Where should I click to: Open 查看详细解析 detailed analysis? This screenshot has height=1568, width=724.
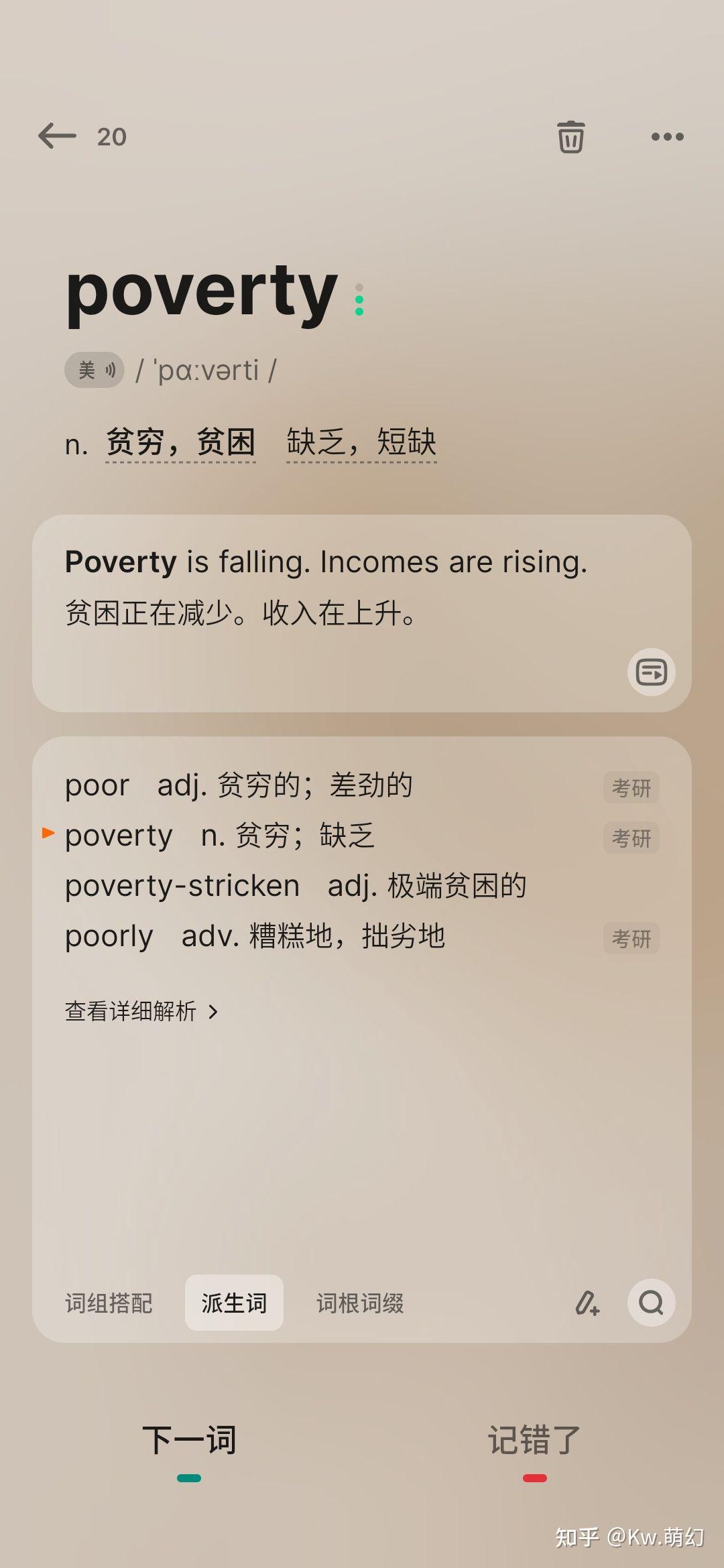pyautogui.click(x=141, y=1011)
